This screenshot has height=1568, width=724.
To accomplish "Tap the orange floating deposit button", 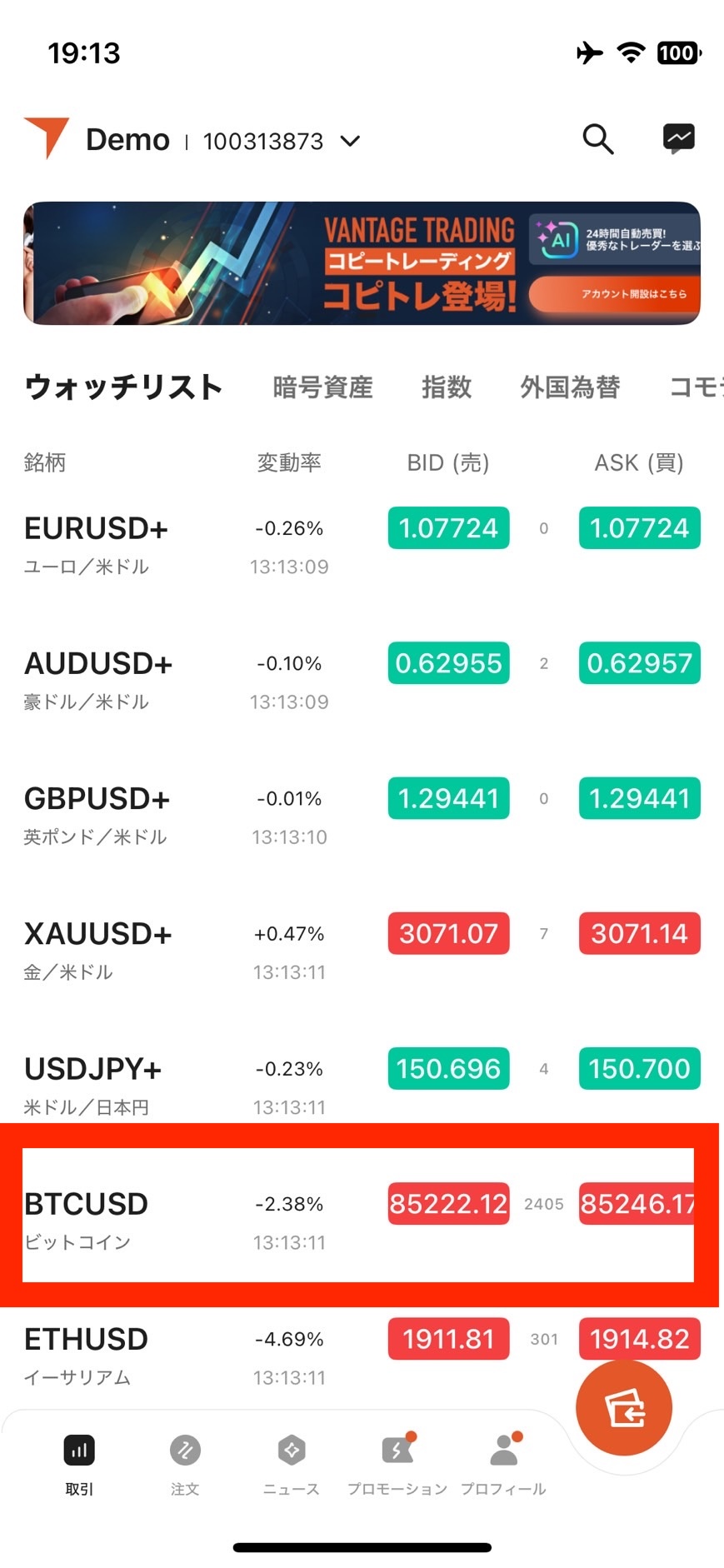I will click(624, 1407).
